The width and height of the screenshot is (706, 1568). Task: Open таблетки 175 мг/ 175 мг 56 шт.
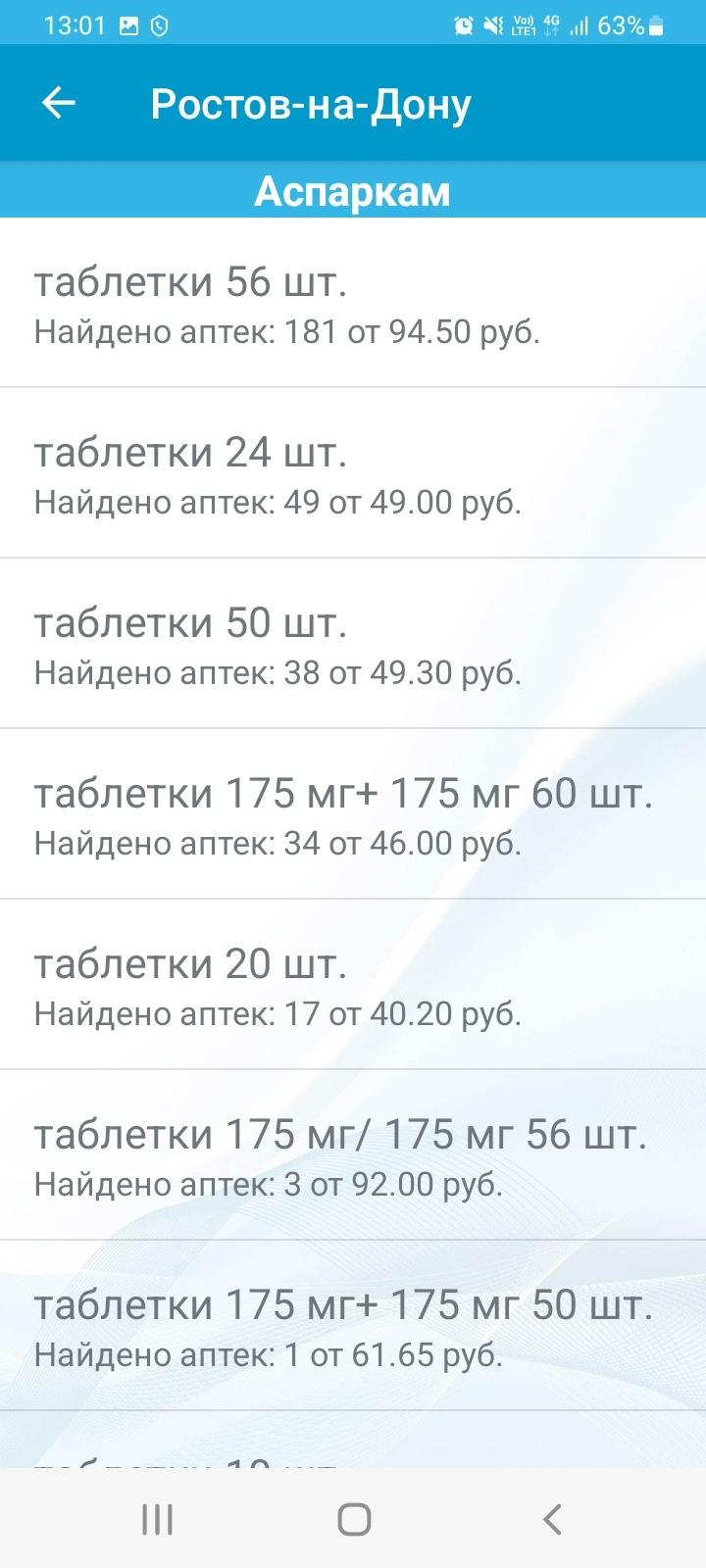coord(353,1156)
